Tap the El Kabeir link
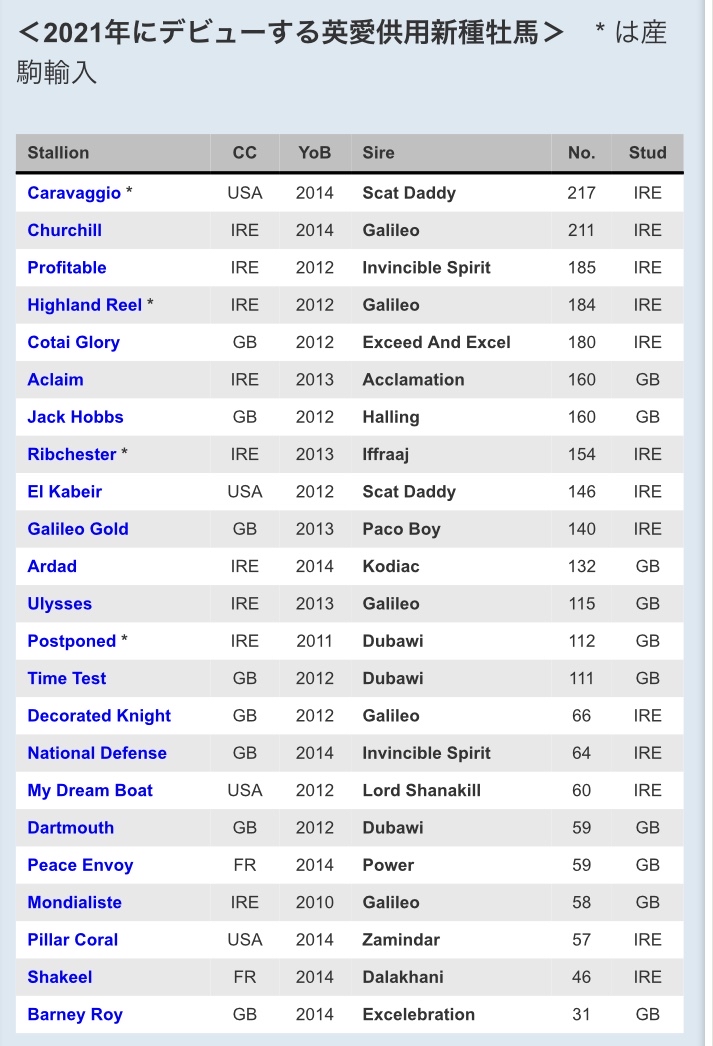 click(x=64, y=492)
